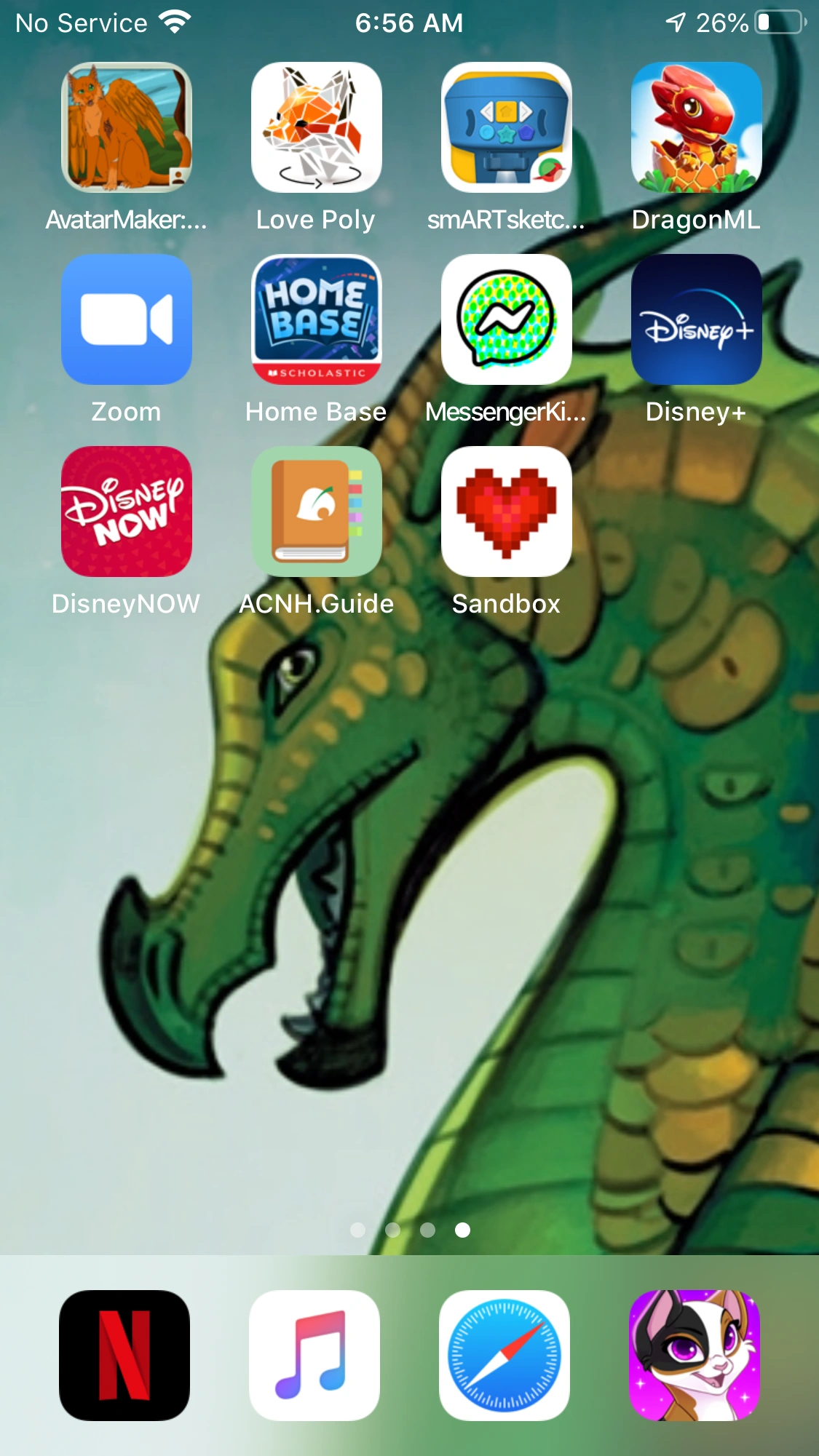Open Zoom video meetings app
The height and width of the screenshot is (1456, 819).
coord(127,319)
